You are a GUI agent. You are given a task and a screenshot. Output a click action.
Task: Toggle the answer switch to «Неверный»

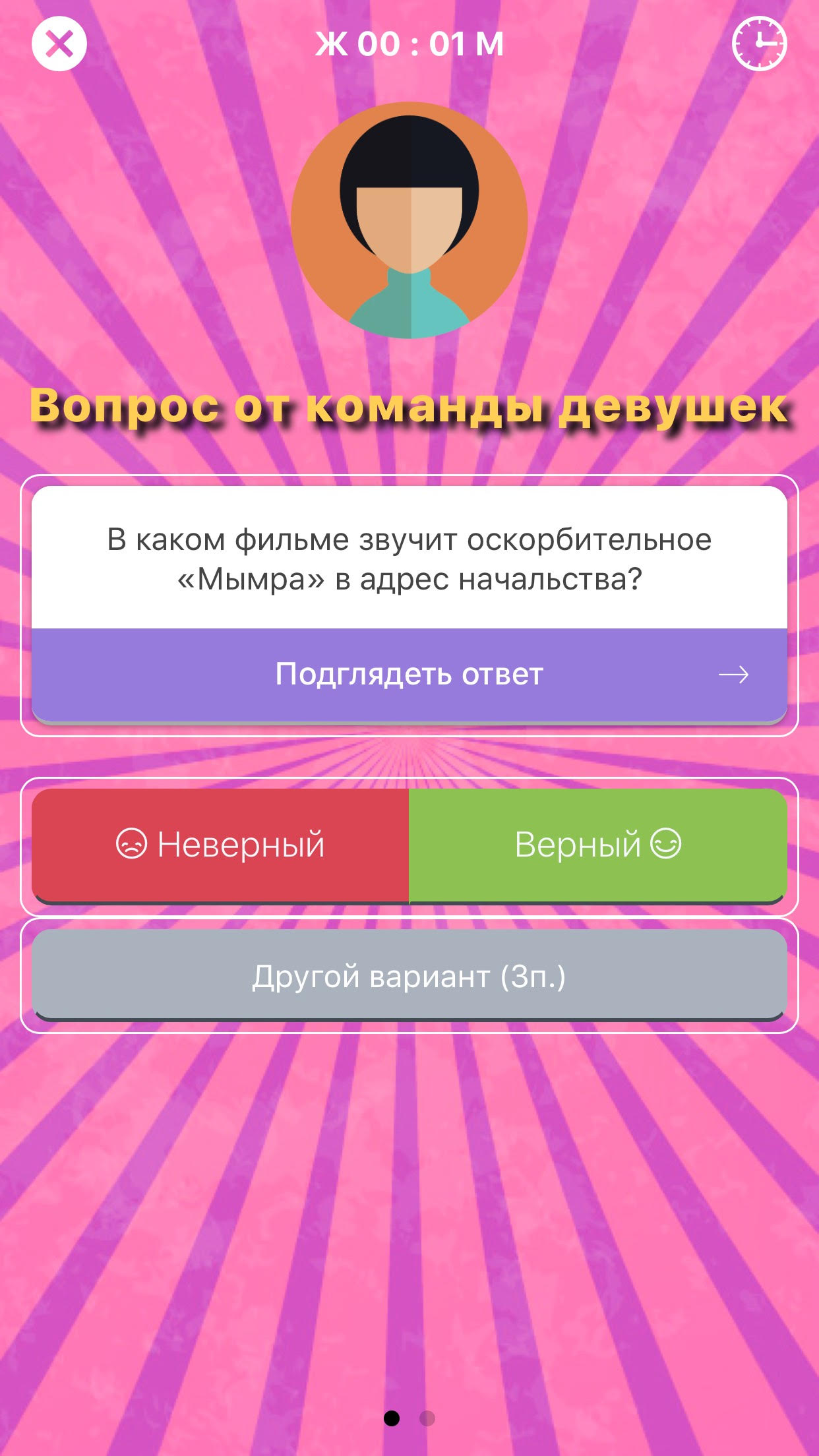(221, 846)
